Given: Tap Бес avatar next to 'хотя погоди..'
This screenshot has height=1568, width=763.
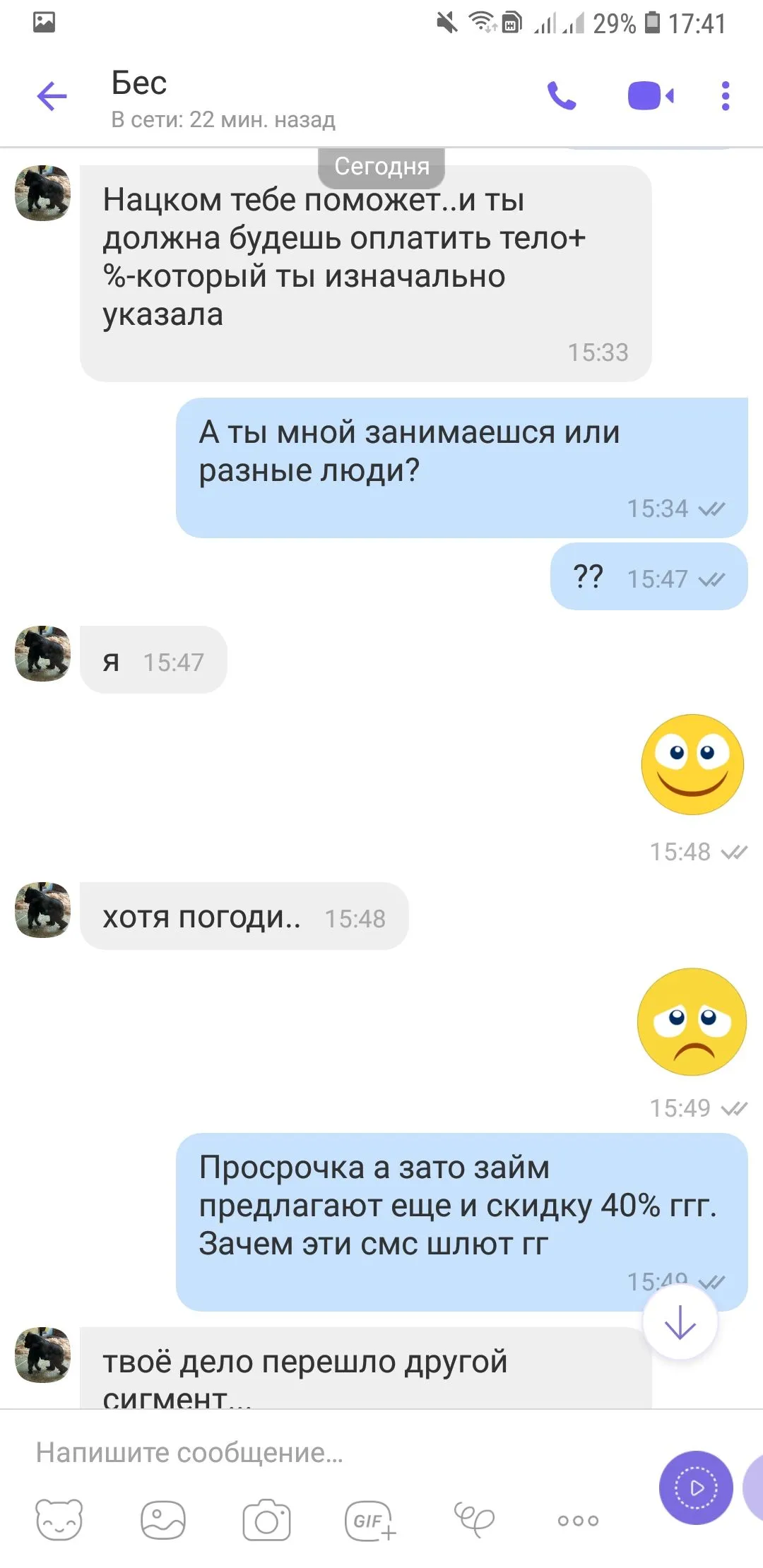Looking at the screenshot, I should 43,910.
